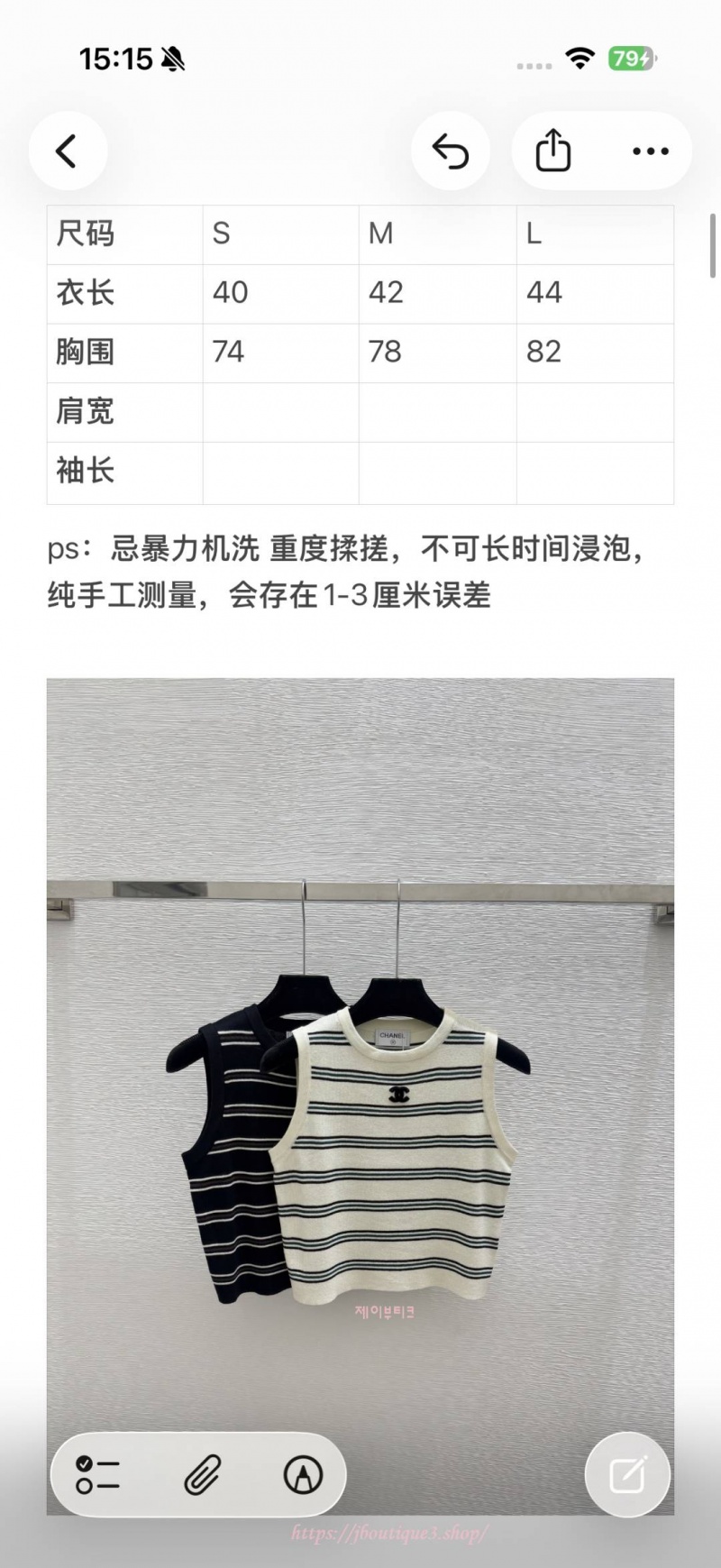721x1568 pixels.
Task: Undo the last edit
Action: (x=451, y=151)
